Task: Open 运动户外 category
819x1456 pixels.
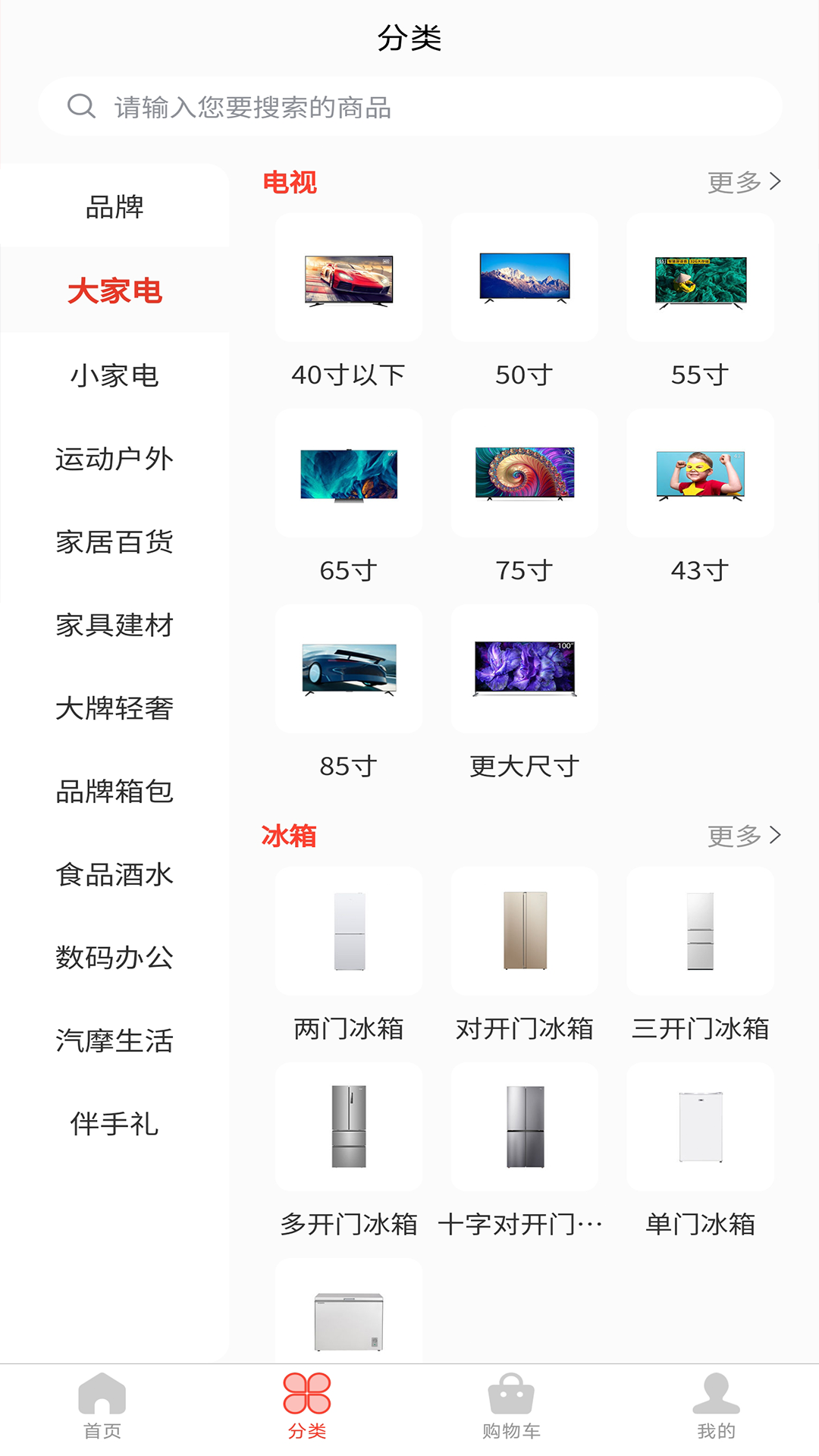Action: click(115, 459)
